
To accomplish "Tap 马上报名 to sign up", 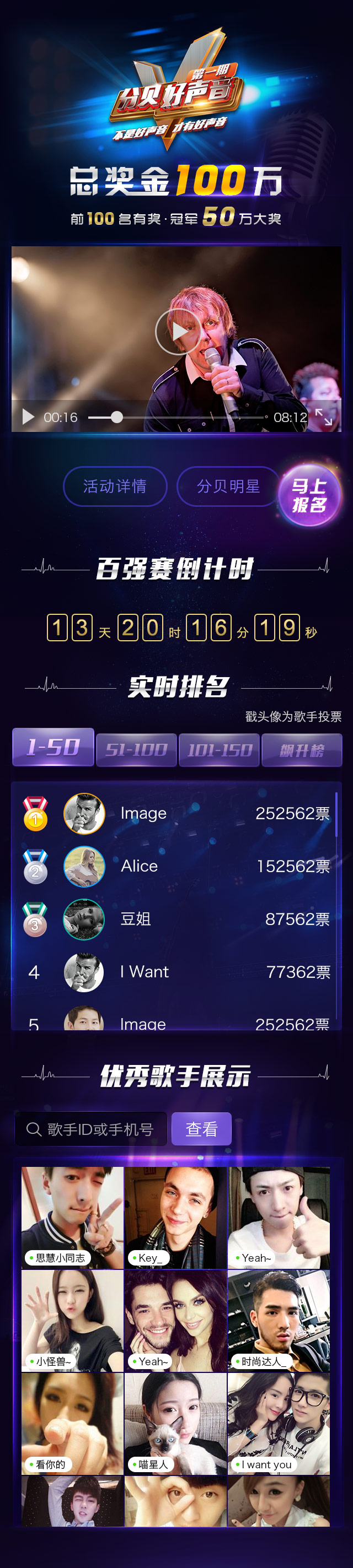I will (309, 495).
